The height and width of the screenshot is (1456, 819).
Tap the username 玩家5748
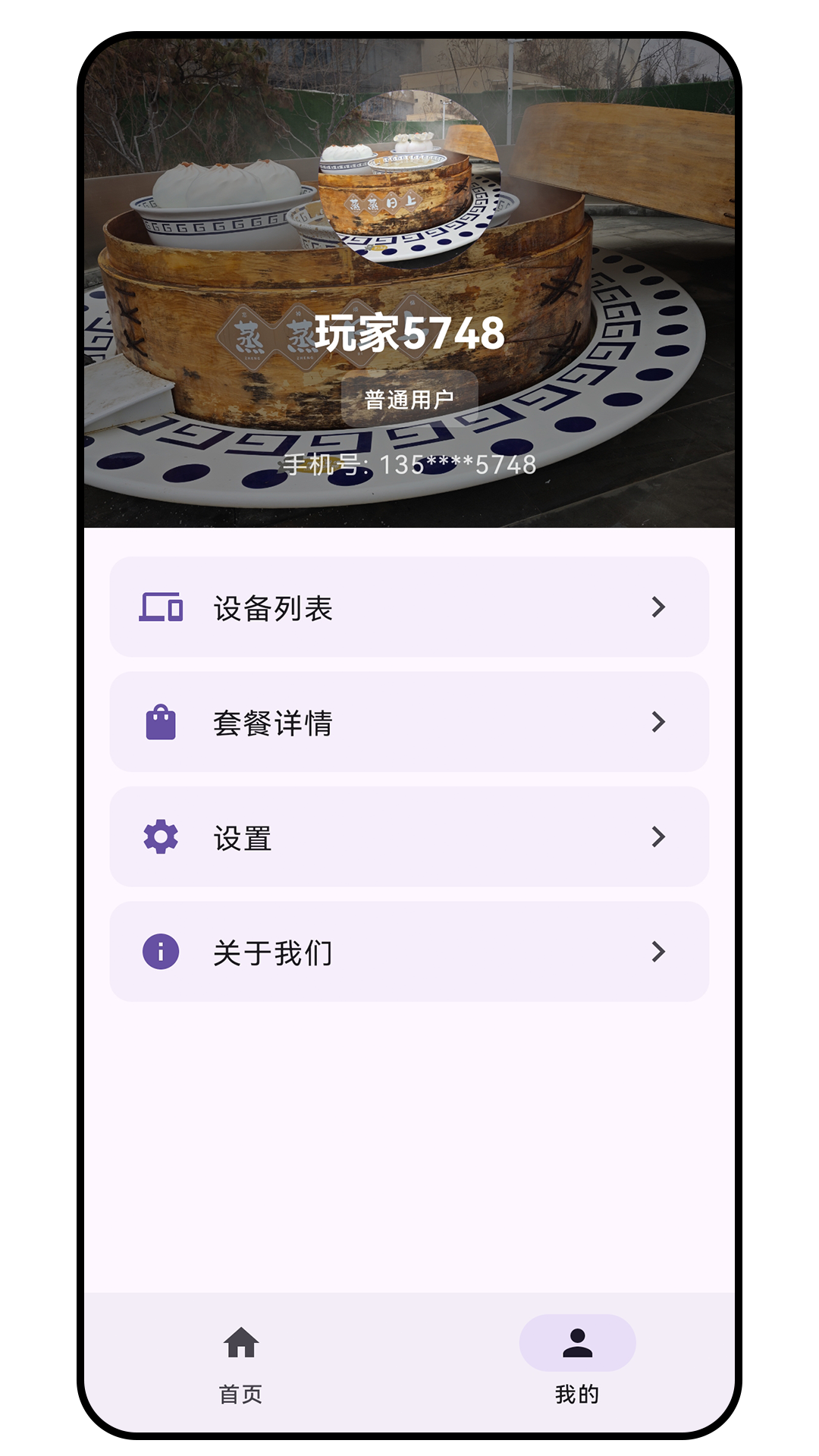(409, 334)
